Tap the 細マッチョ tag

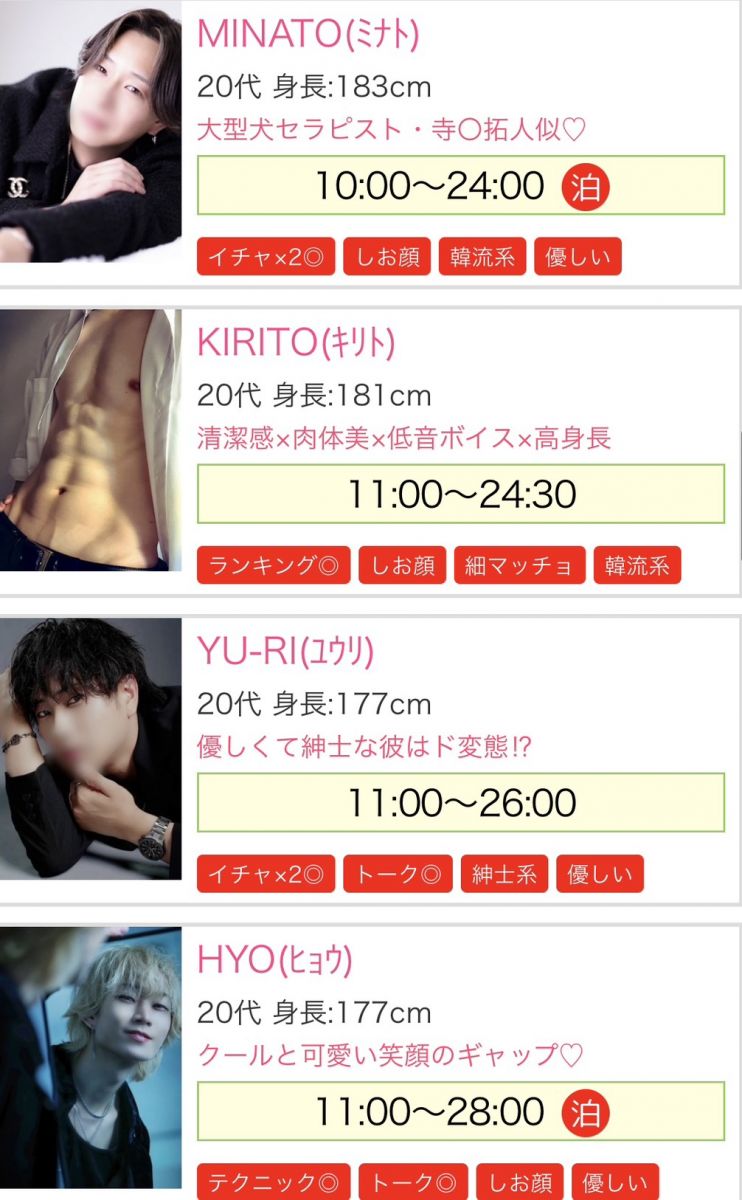(x=519, y=566)
